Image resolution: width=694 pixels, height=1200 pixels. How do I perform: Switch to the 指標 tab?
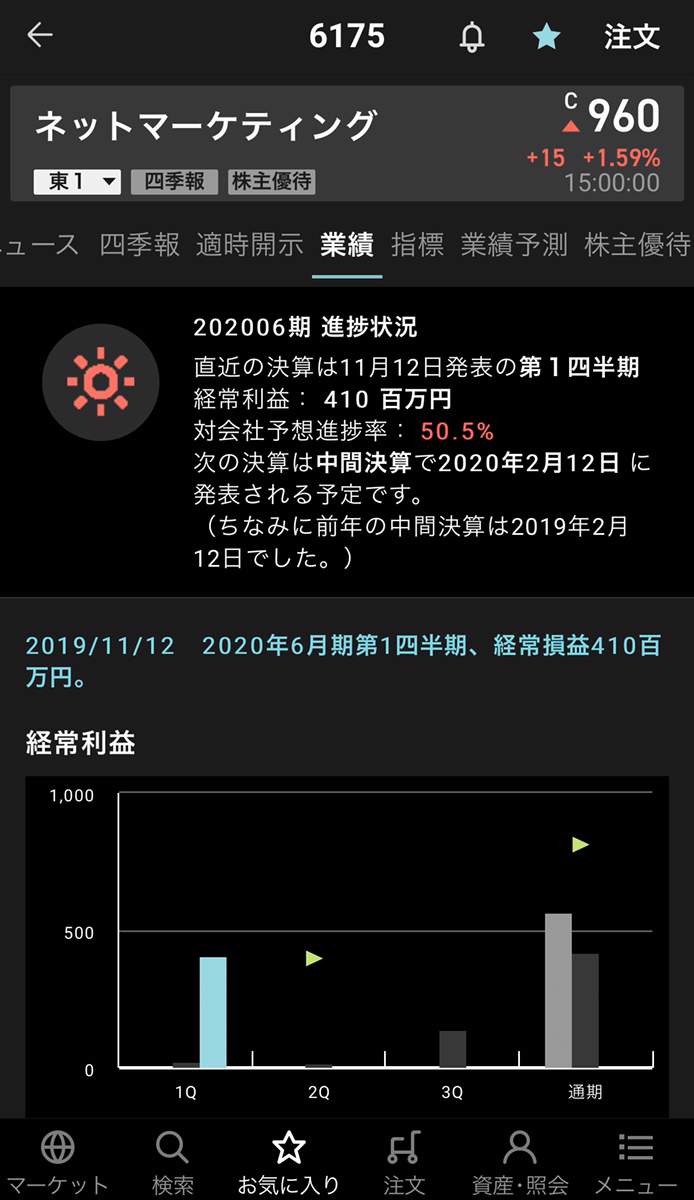[x=417, y=245]
